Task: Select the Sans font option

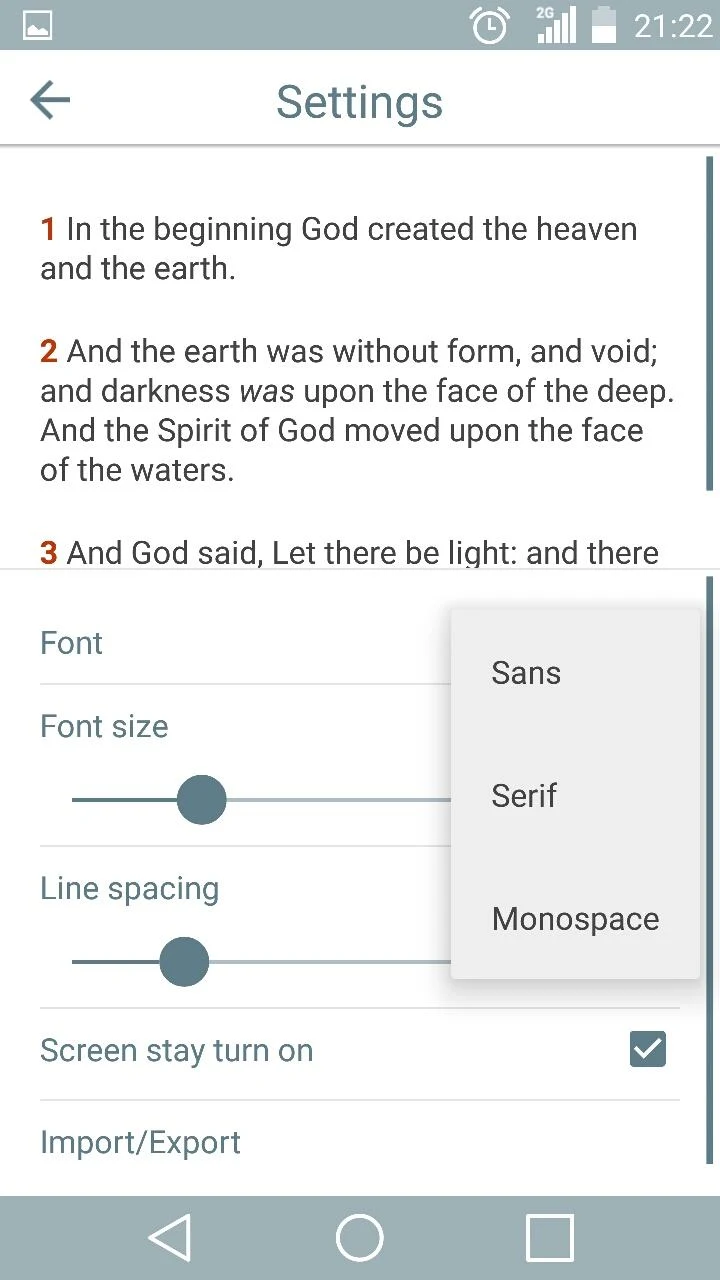Action: [x=575, y=673]
